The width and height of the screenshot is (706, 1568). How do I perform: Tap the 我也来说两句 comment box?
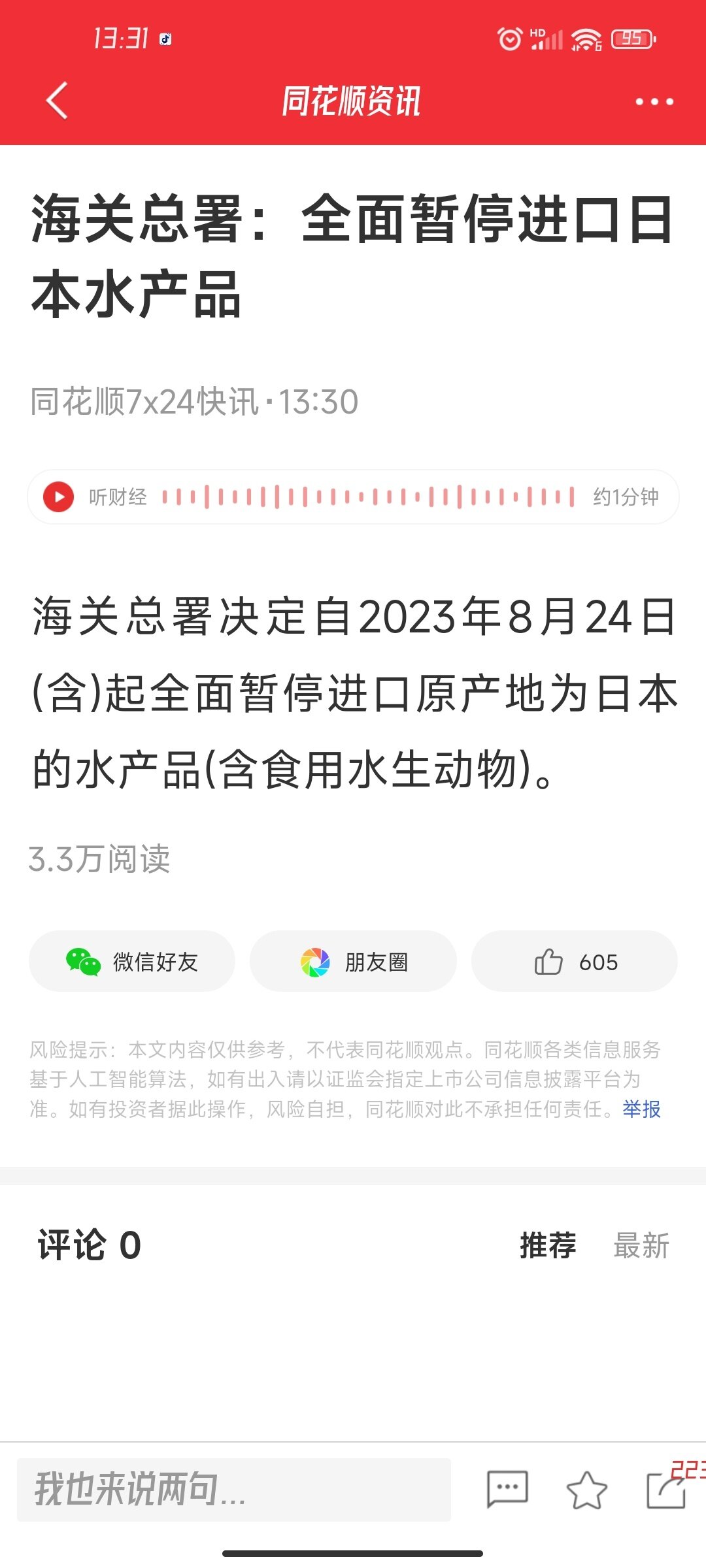tap(234, 1490)
